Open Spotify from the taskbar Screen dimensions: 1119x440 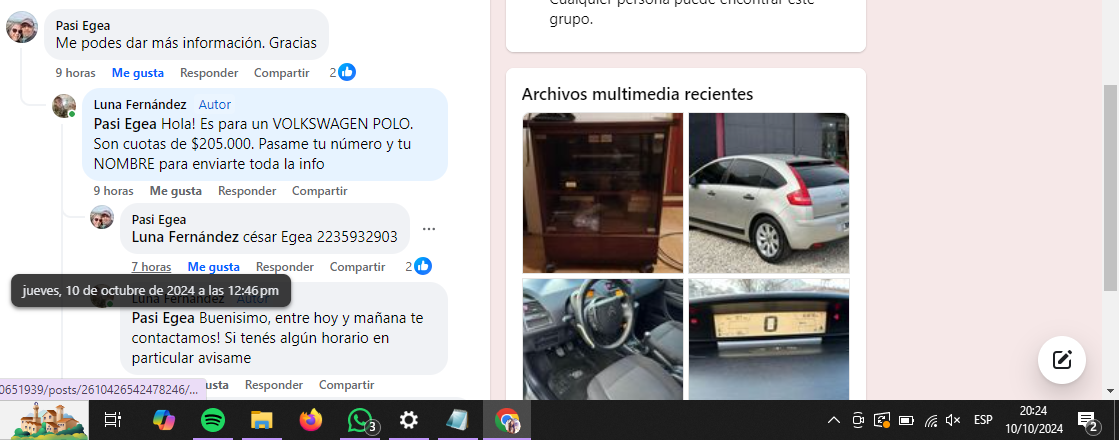point(213,420)
